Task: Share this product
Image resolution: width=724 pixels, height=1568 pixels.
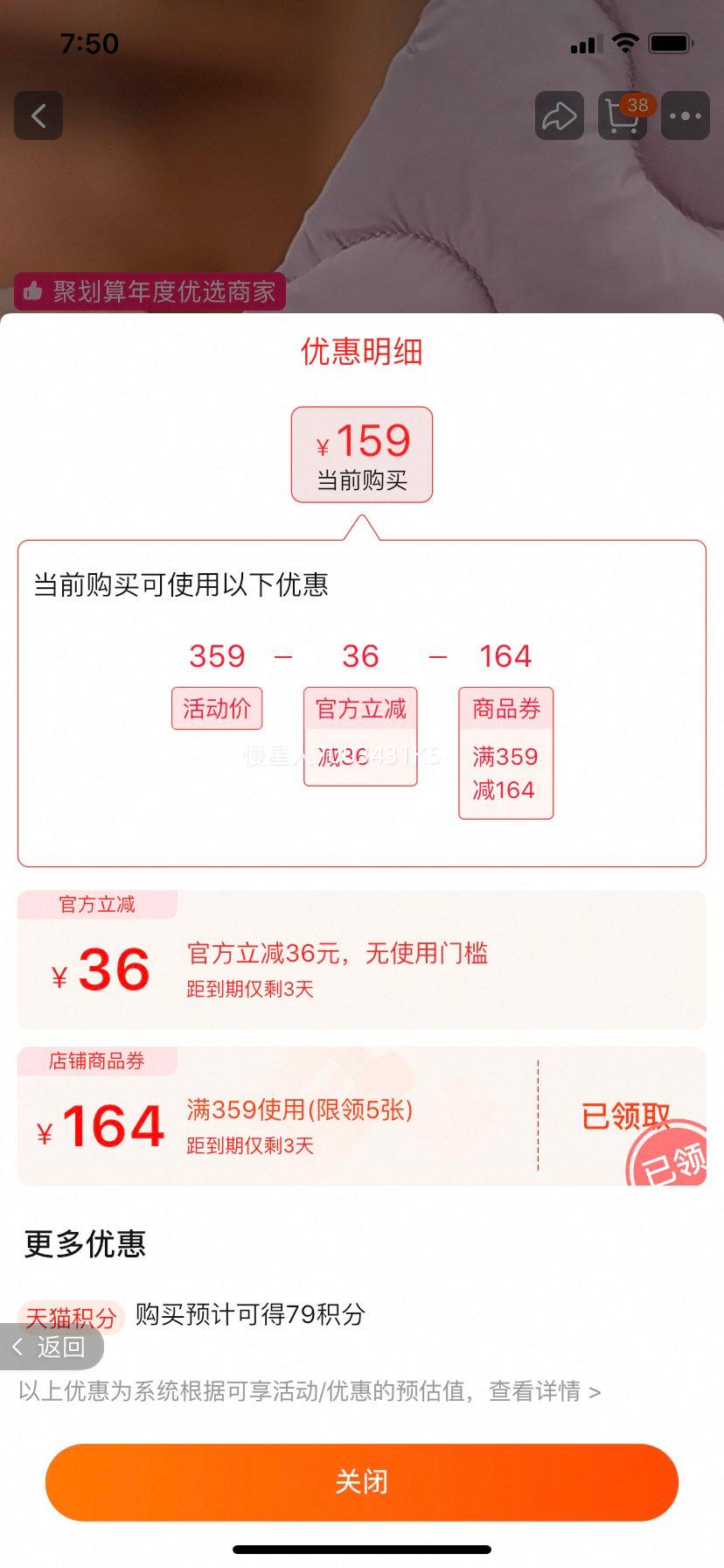Action: pos(559,115)
